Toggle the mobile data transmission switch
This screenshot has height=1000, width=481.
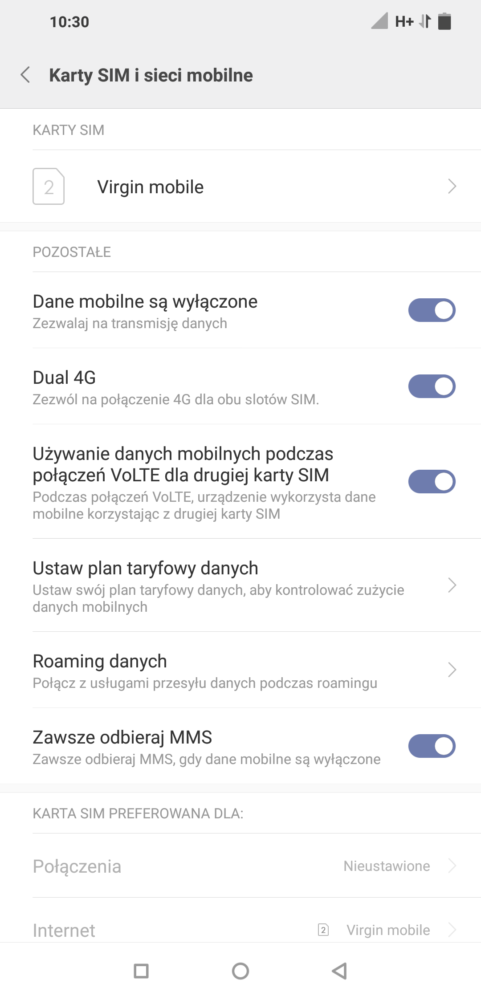pyautogui.click(x=432, y=311)
